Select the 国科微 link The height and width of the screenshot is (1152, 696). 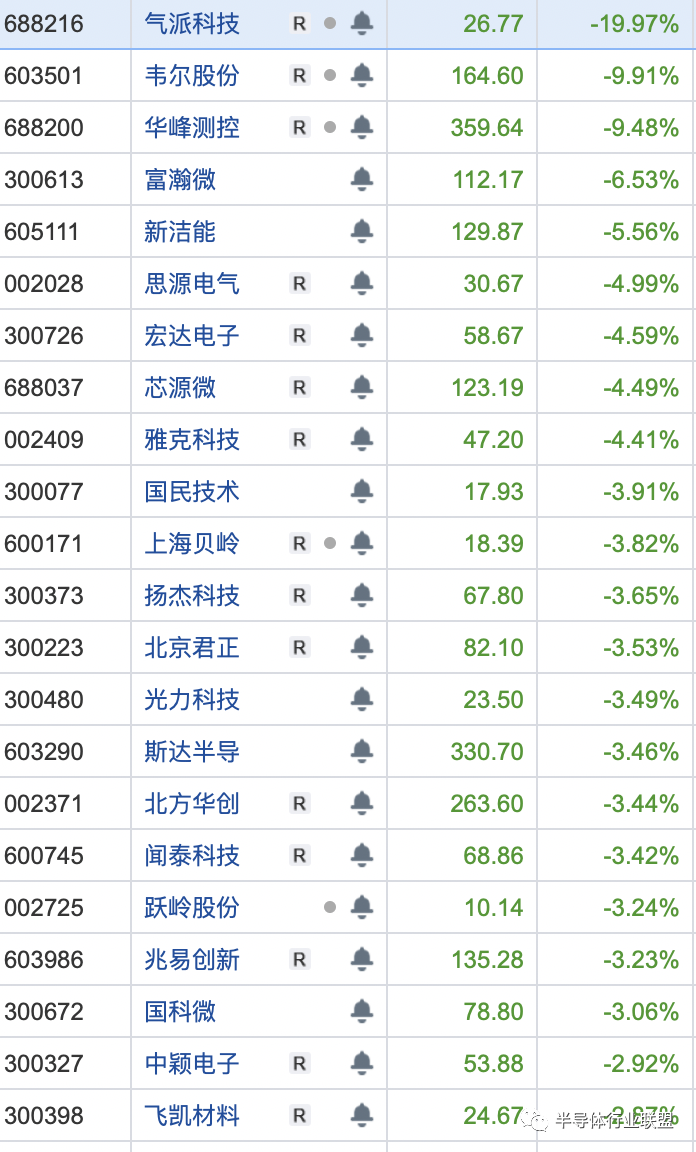click(x=180, y=1012)
